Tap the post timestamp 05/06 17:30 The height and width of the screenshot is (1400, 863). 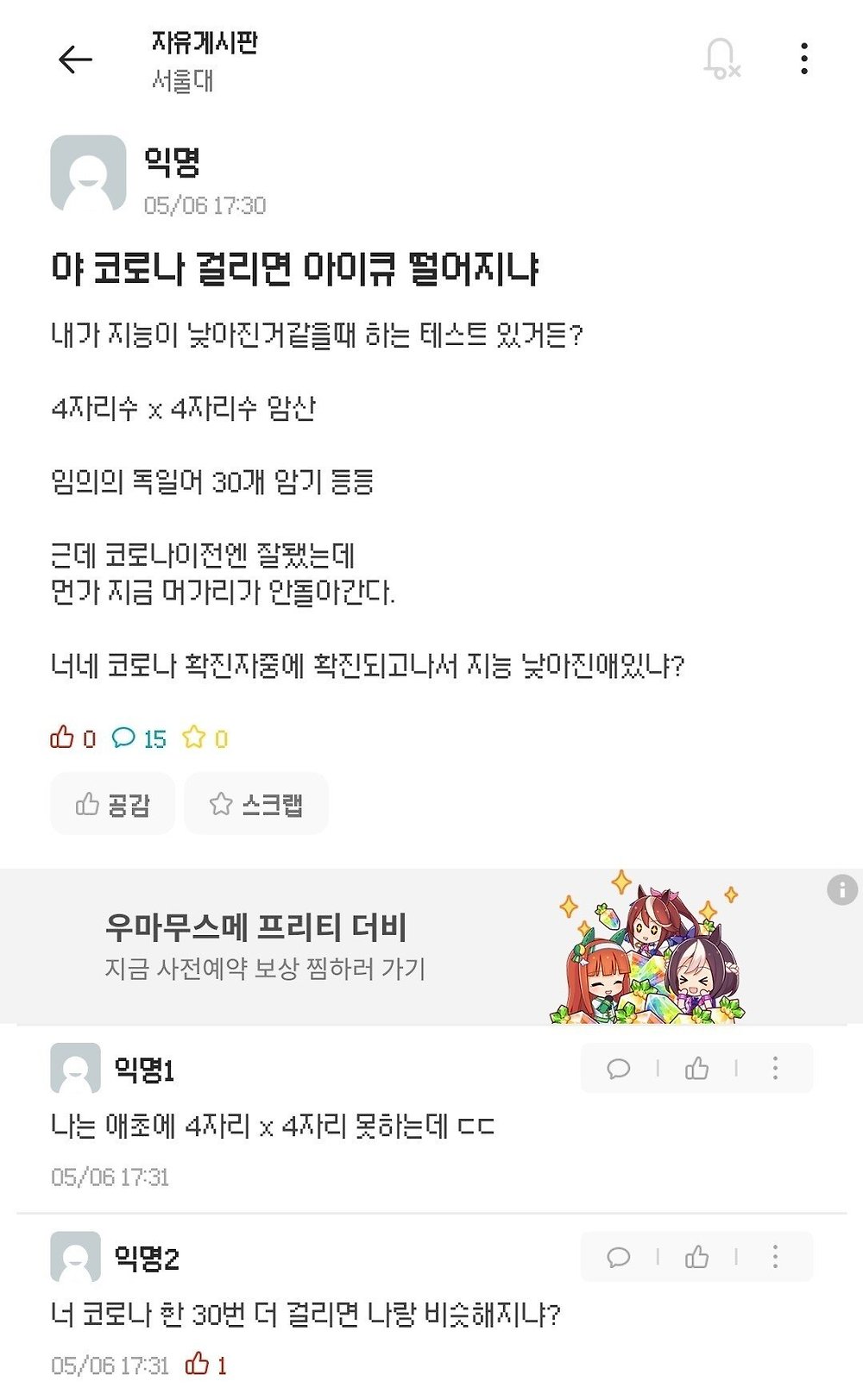[205, 205]
